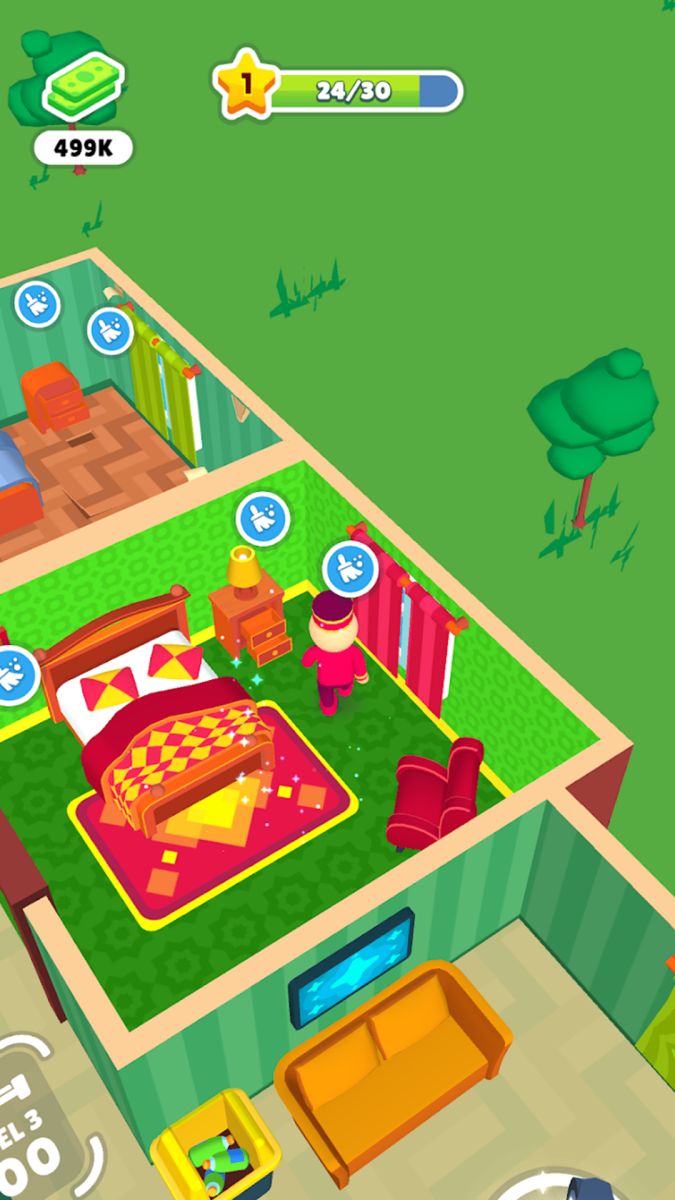Tap the cleaning icon left of the bed headboard

[14, 676]
